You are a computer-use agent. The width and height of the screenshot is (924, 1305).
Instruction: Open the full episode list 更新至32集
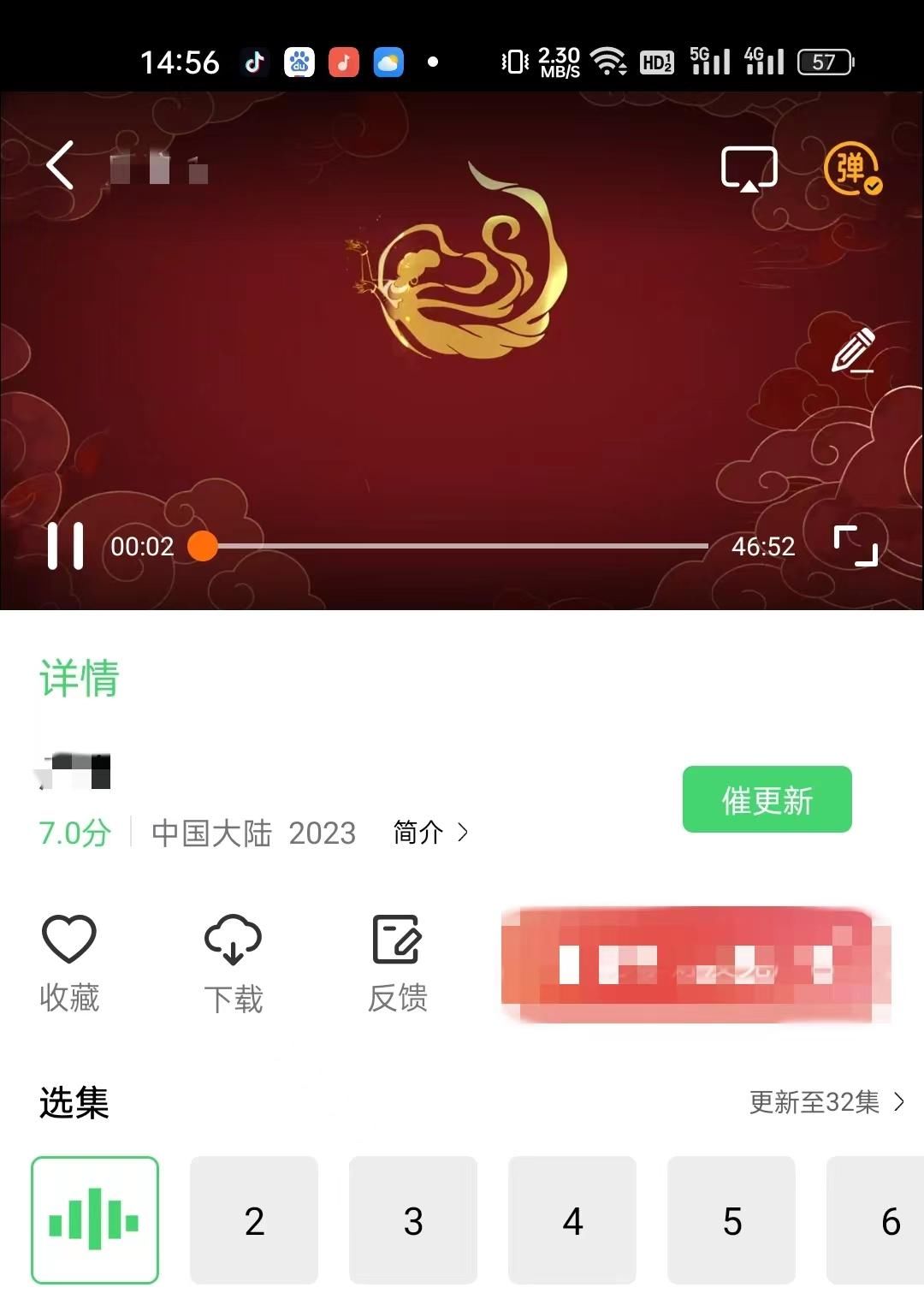point(826,1102)
